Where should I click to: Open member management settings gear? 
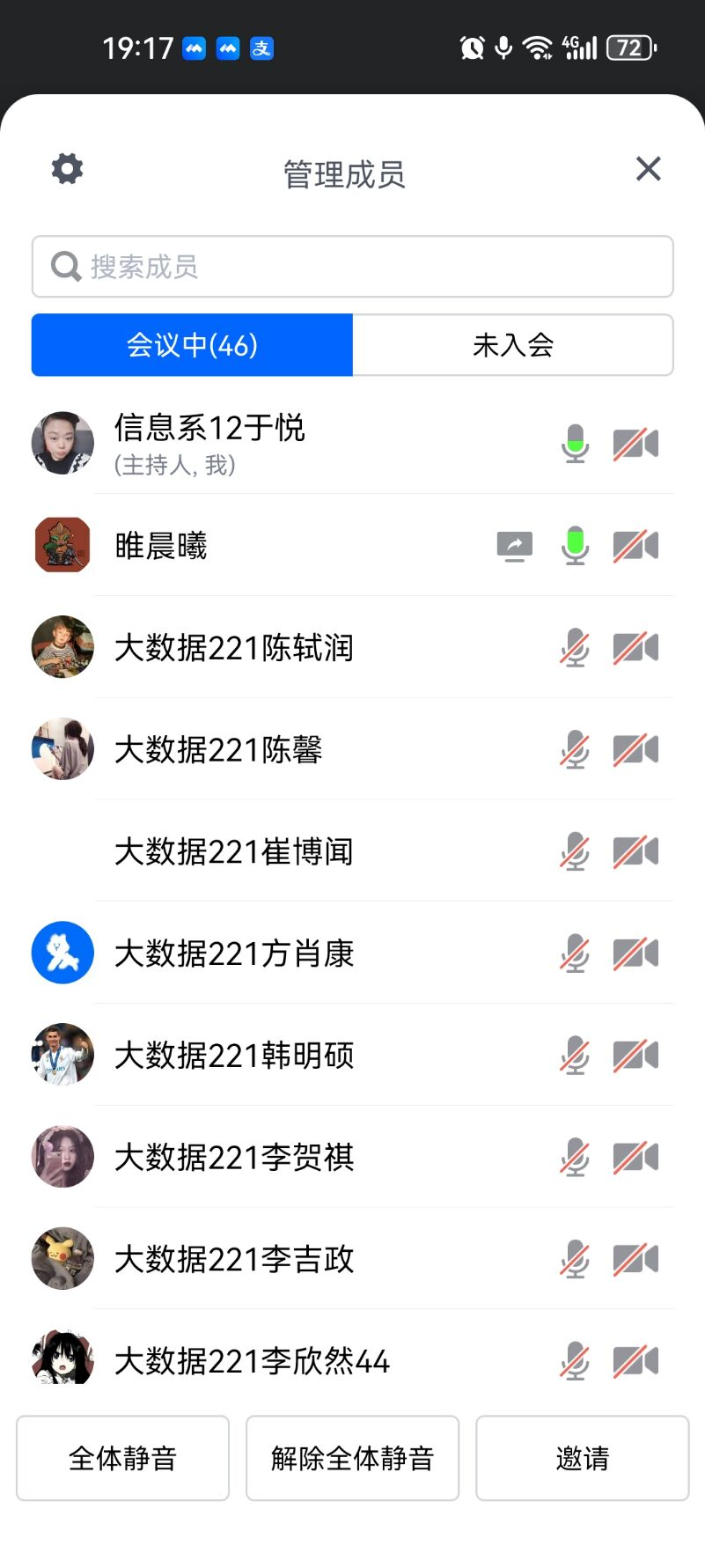(67, 168)
